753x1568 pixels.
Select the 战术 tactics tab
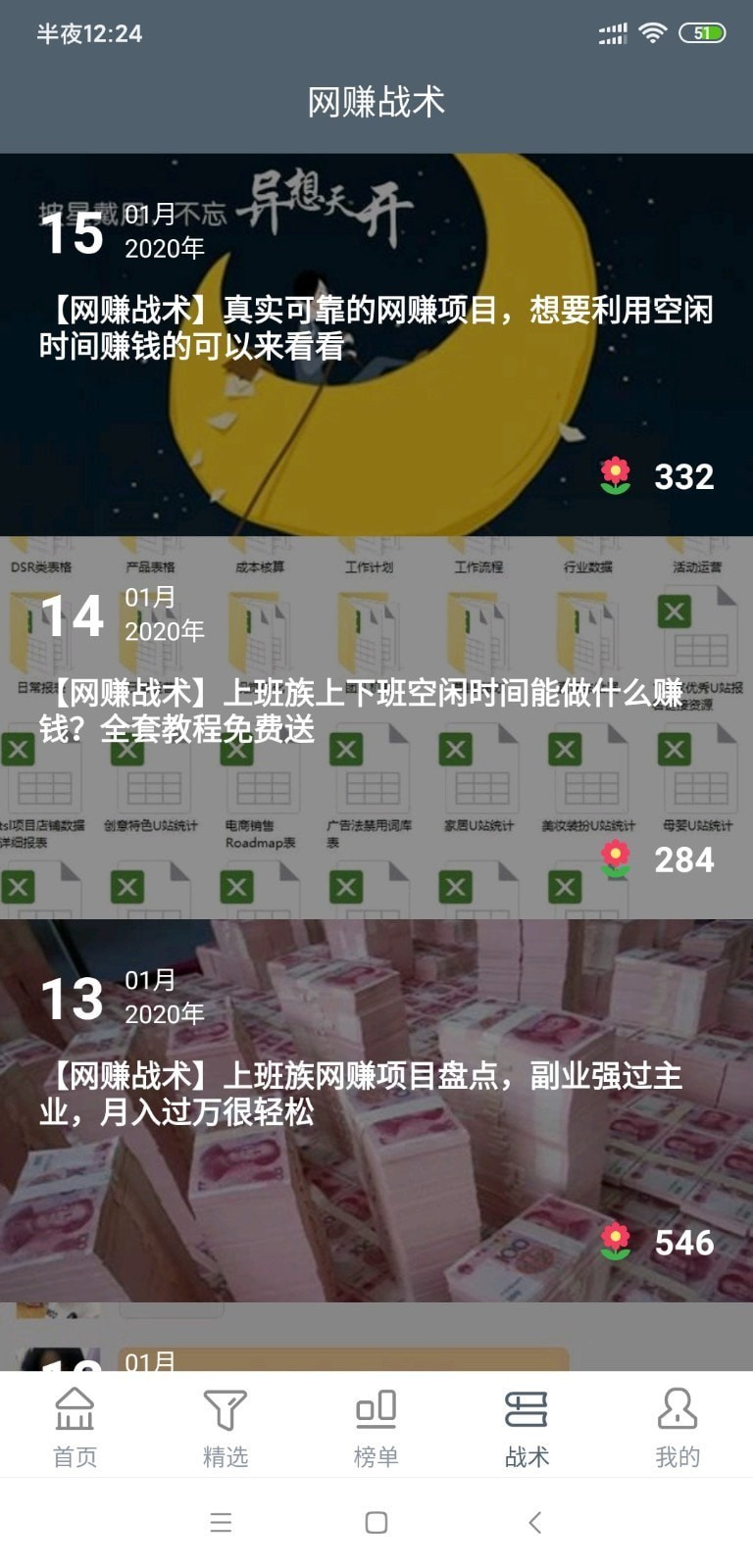click(527, 1427)
